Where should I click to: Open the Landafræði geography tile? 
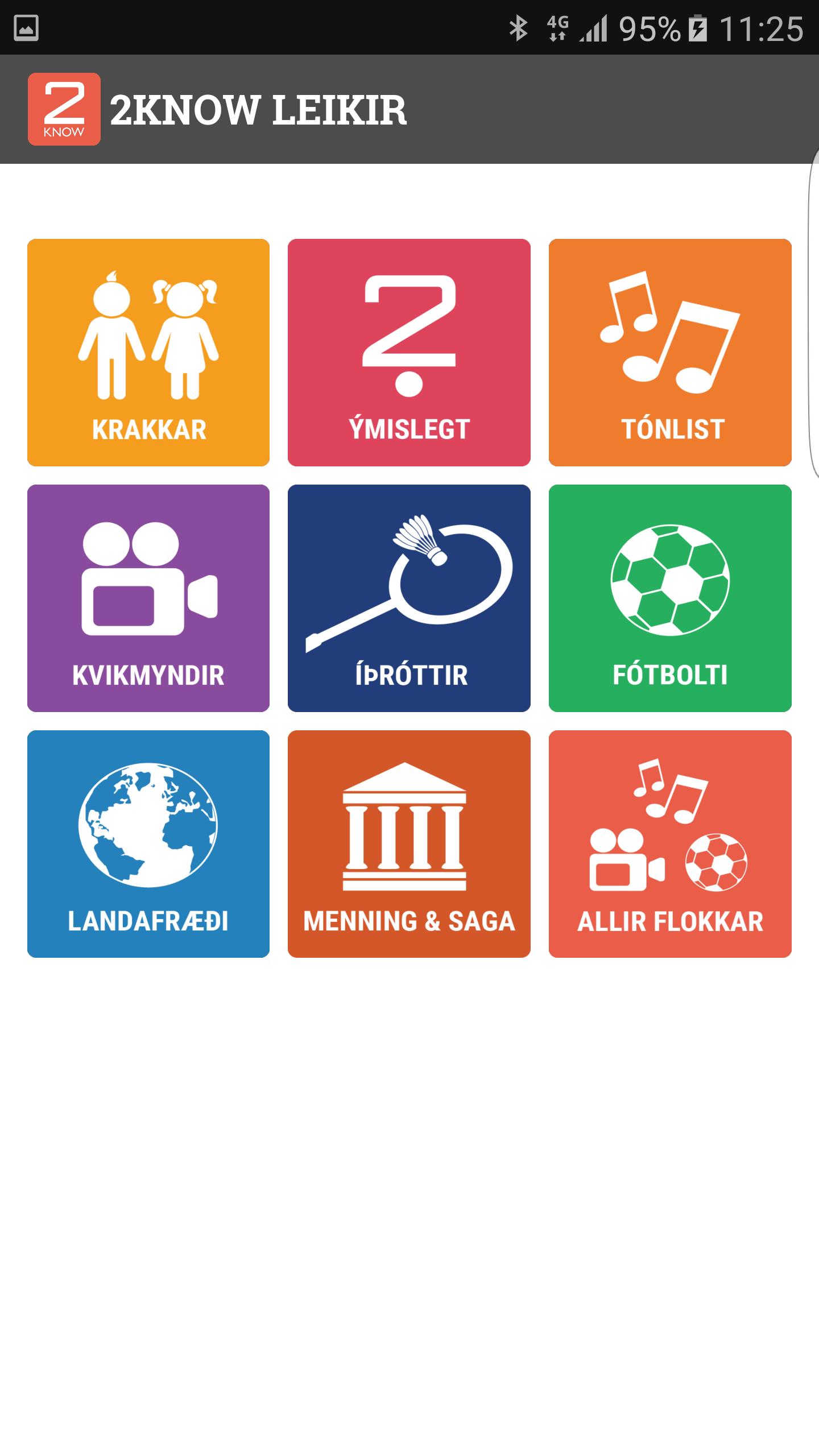point(148,844)
